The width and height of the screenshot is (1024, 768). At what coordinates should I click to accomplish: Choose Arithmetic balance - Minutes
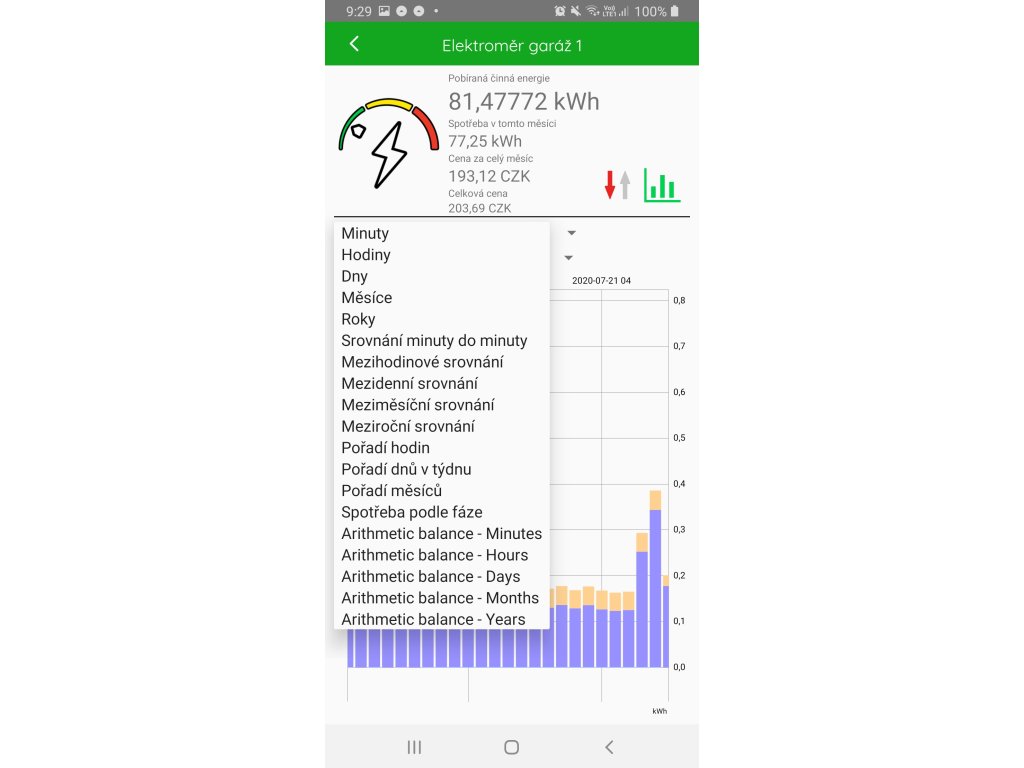(x=442, y=534)
